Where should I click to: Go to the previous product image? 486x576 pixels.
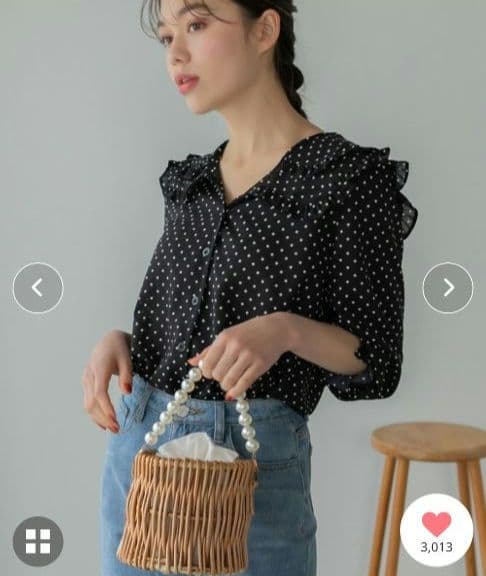(38, 288)
